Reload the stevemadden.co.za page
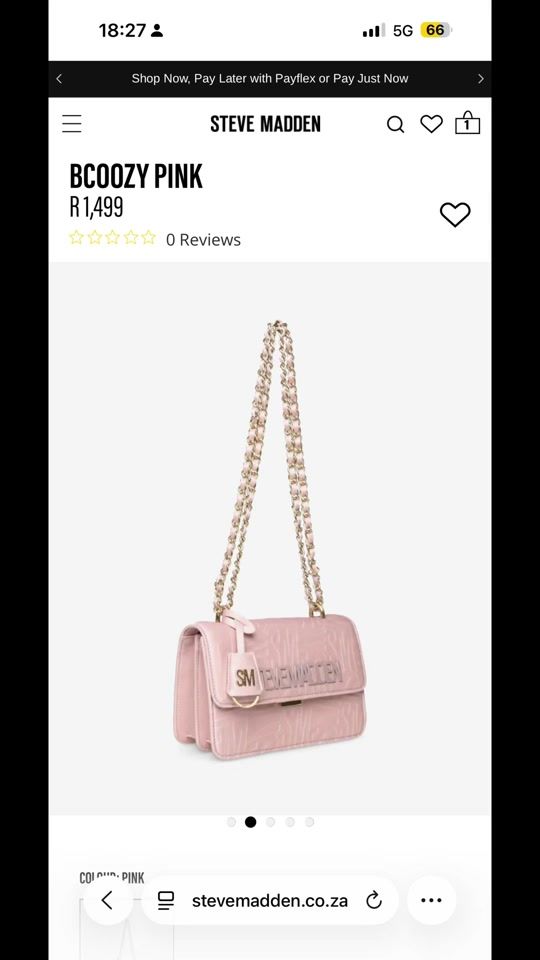Viewport: 540px width, 960px height. [373, 900]
